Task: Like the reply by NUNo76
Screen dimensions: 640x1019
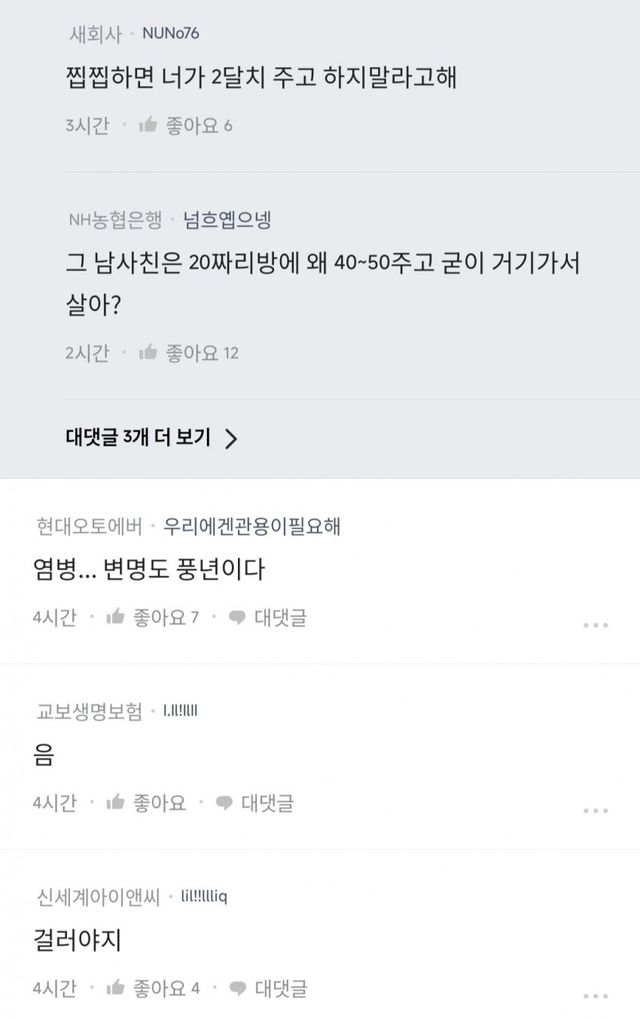Action: (177, 126)
